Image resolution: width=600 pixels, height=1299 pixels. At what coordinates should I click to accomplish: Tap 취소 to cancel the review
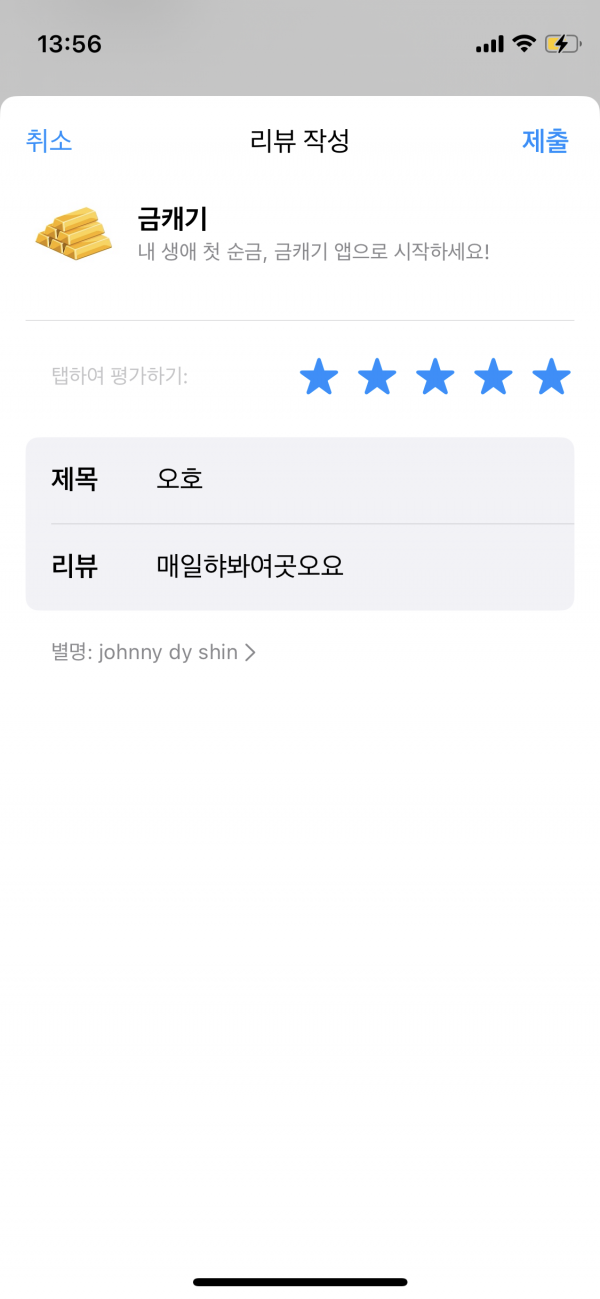49,141
